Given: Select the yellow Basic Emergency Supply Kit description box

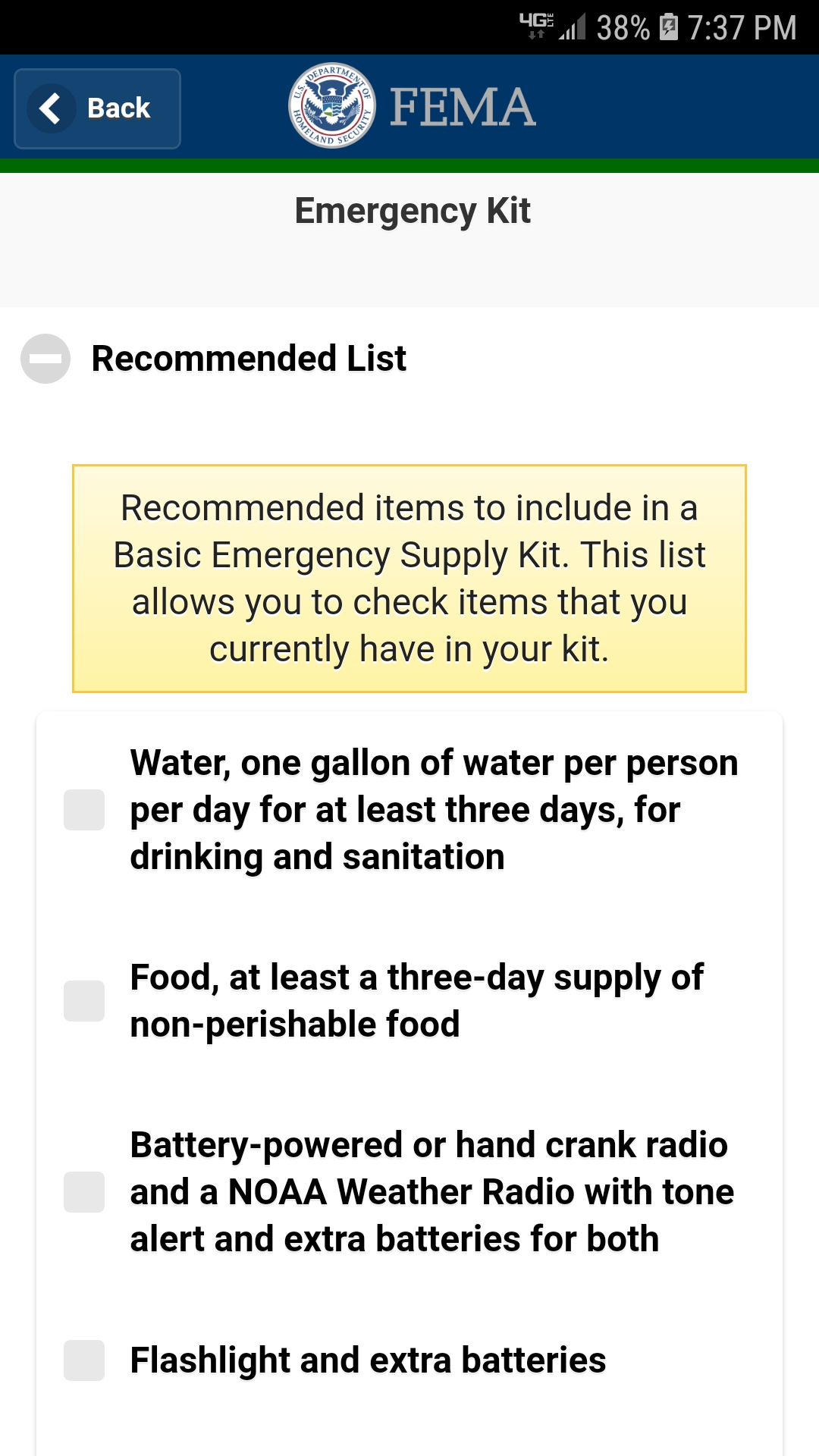Looking at the screenshot, I should [409, 578].
